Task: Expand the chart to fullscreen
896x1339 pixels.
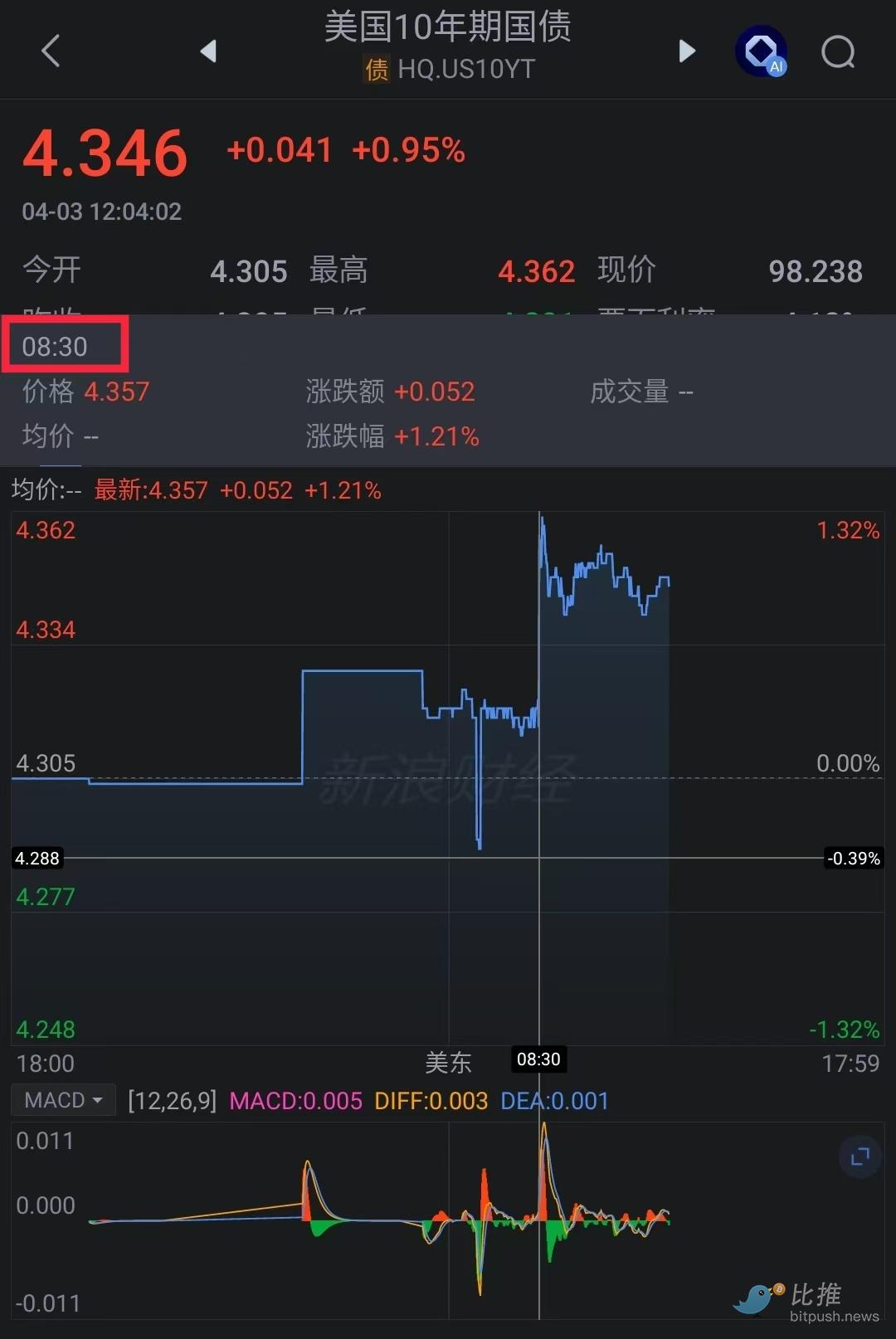Action: pyautogui.click(x=860, y=1156)
